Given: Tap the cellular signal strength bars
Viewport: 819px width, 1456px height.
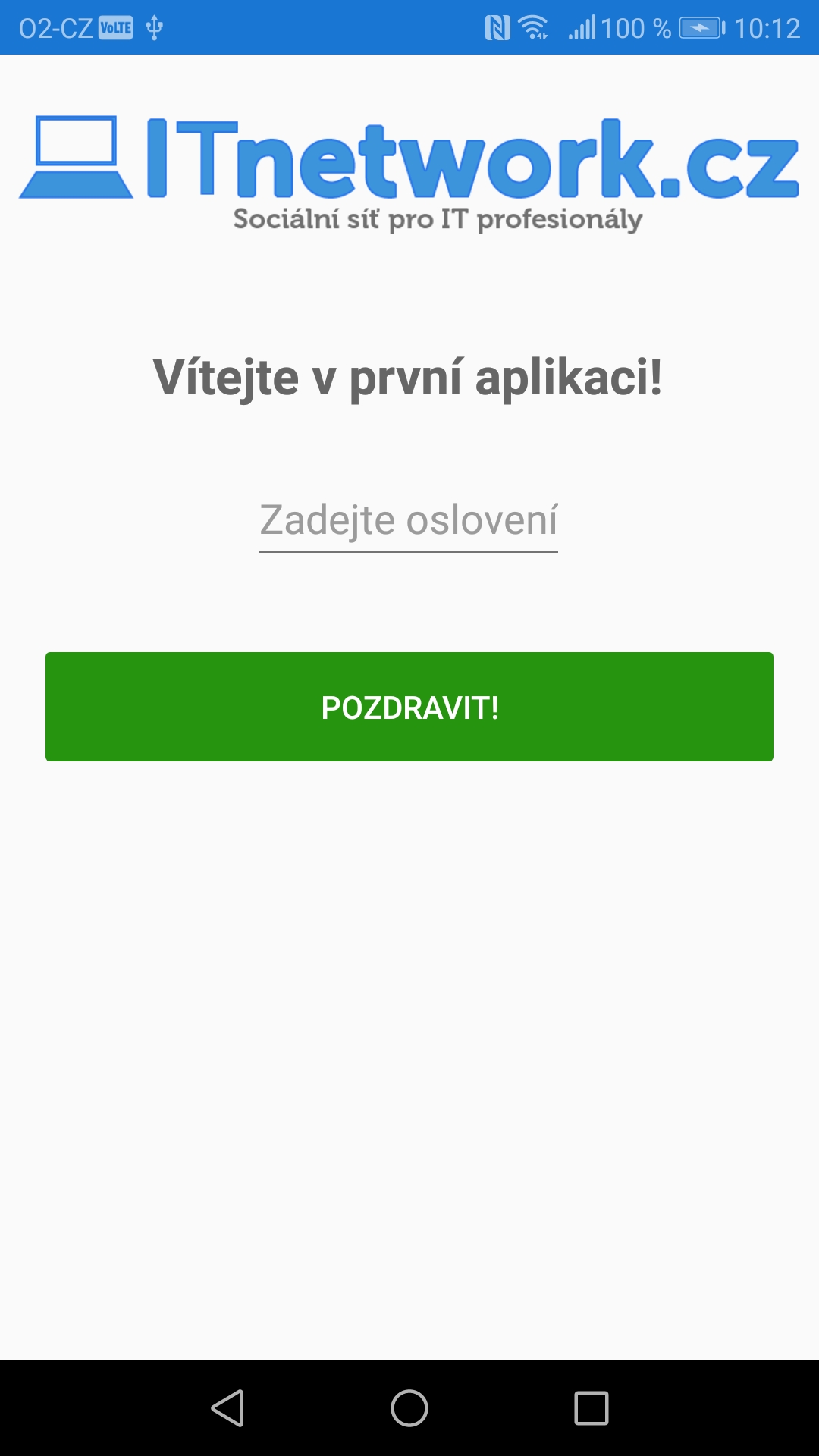Looking at the screenshot, I should click(x=582, y=27).
